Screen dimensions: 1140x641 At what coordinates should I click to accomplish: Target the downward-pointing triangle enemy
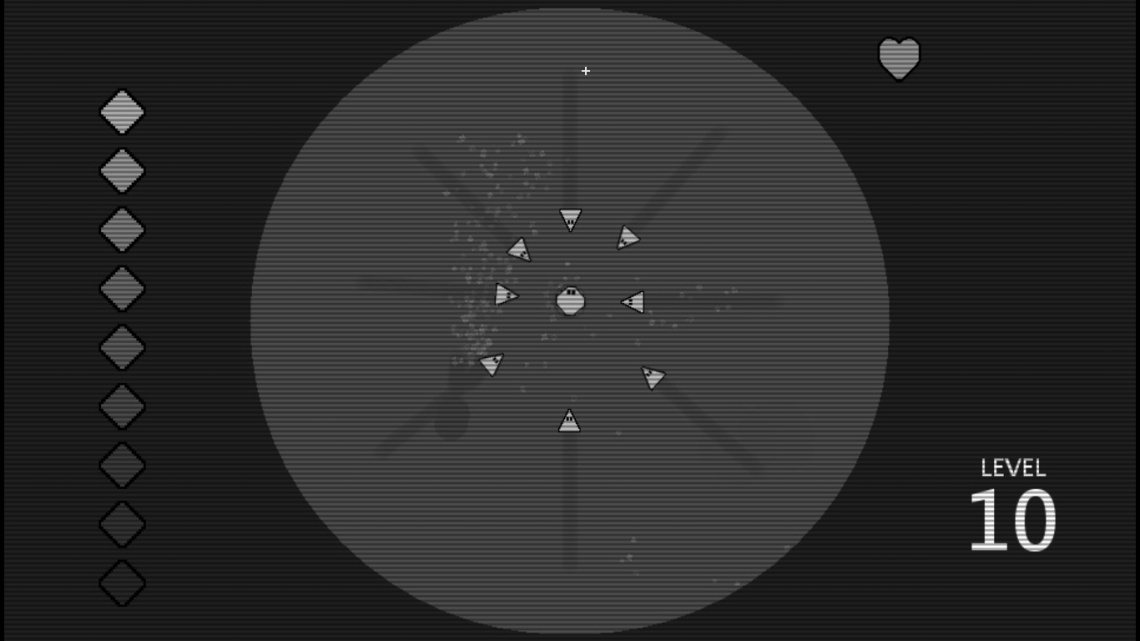570,218
